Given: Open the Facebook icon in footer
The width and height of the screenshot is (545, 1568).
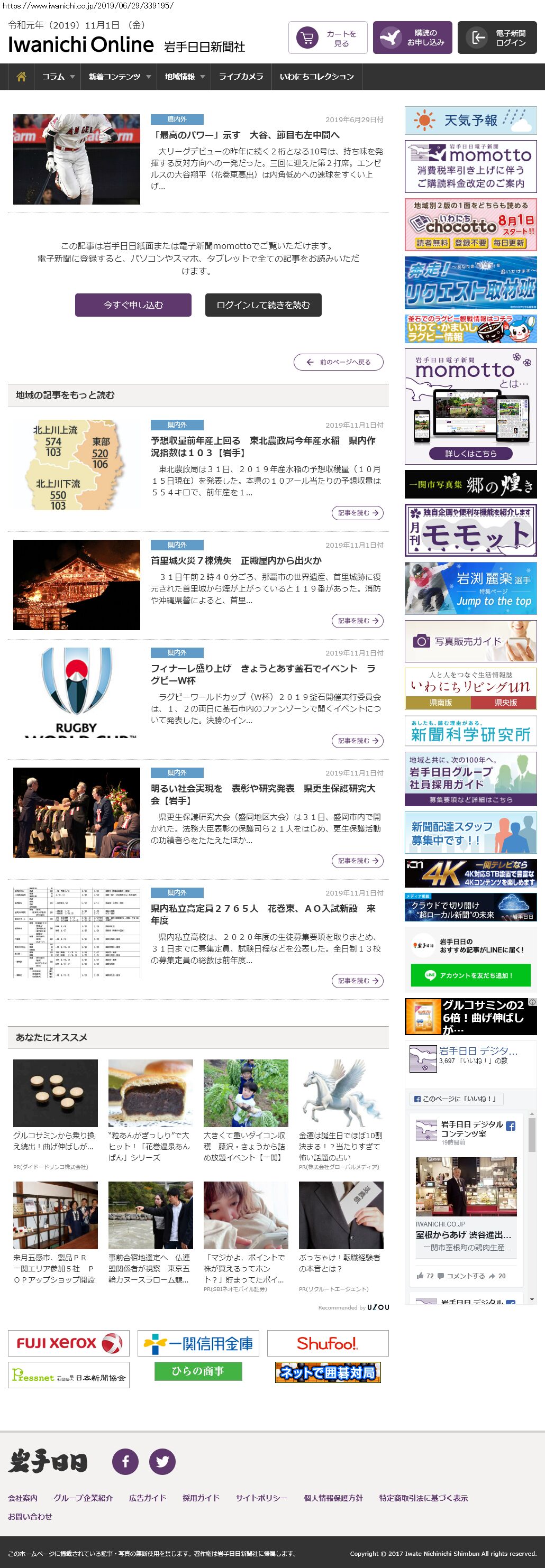Looking at the screenshot, I should point(125,1462).
